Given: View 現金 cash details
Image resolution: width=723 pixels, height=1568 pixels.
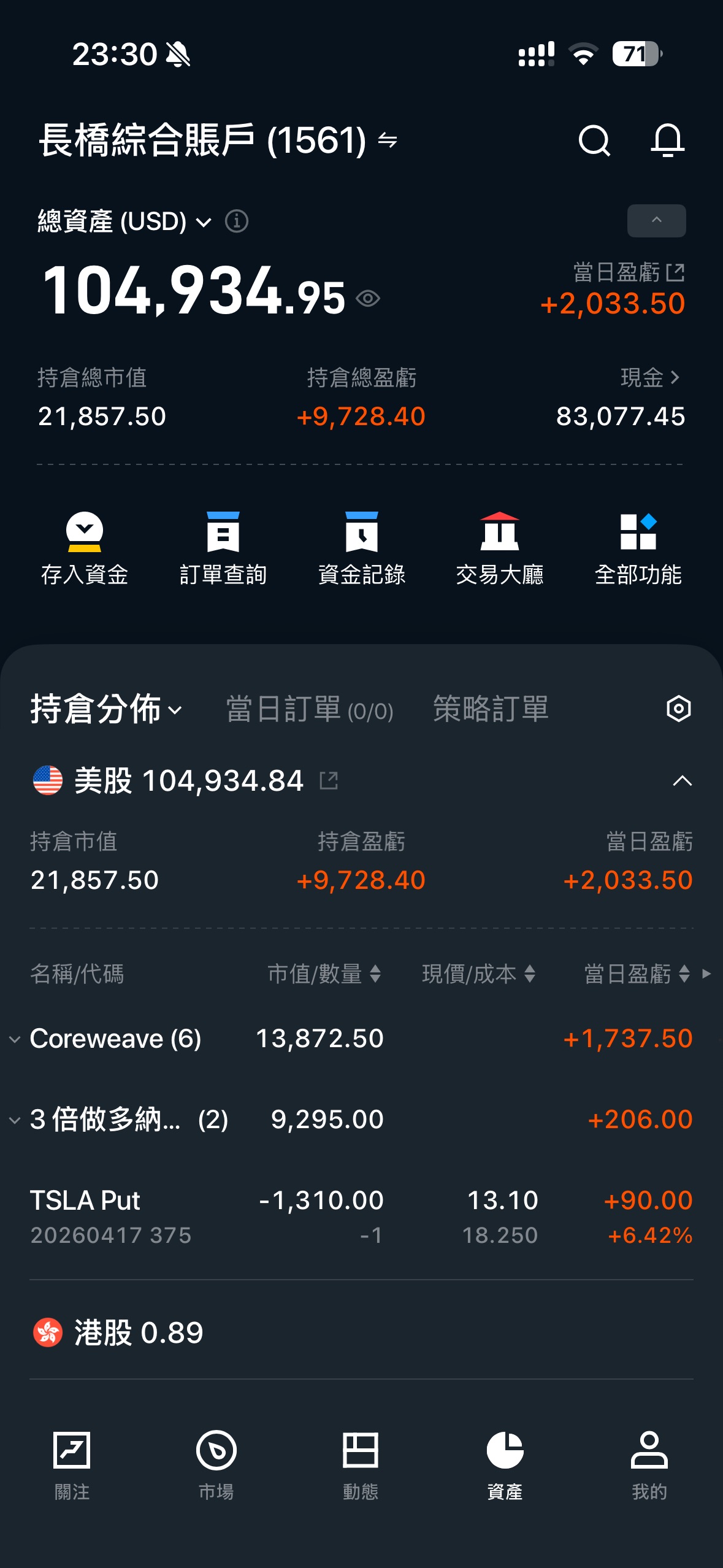Looking at the screenshot, I should click(x=649, y=378).
